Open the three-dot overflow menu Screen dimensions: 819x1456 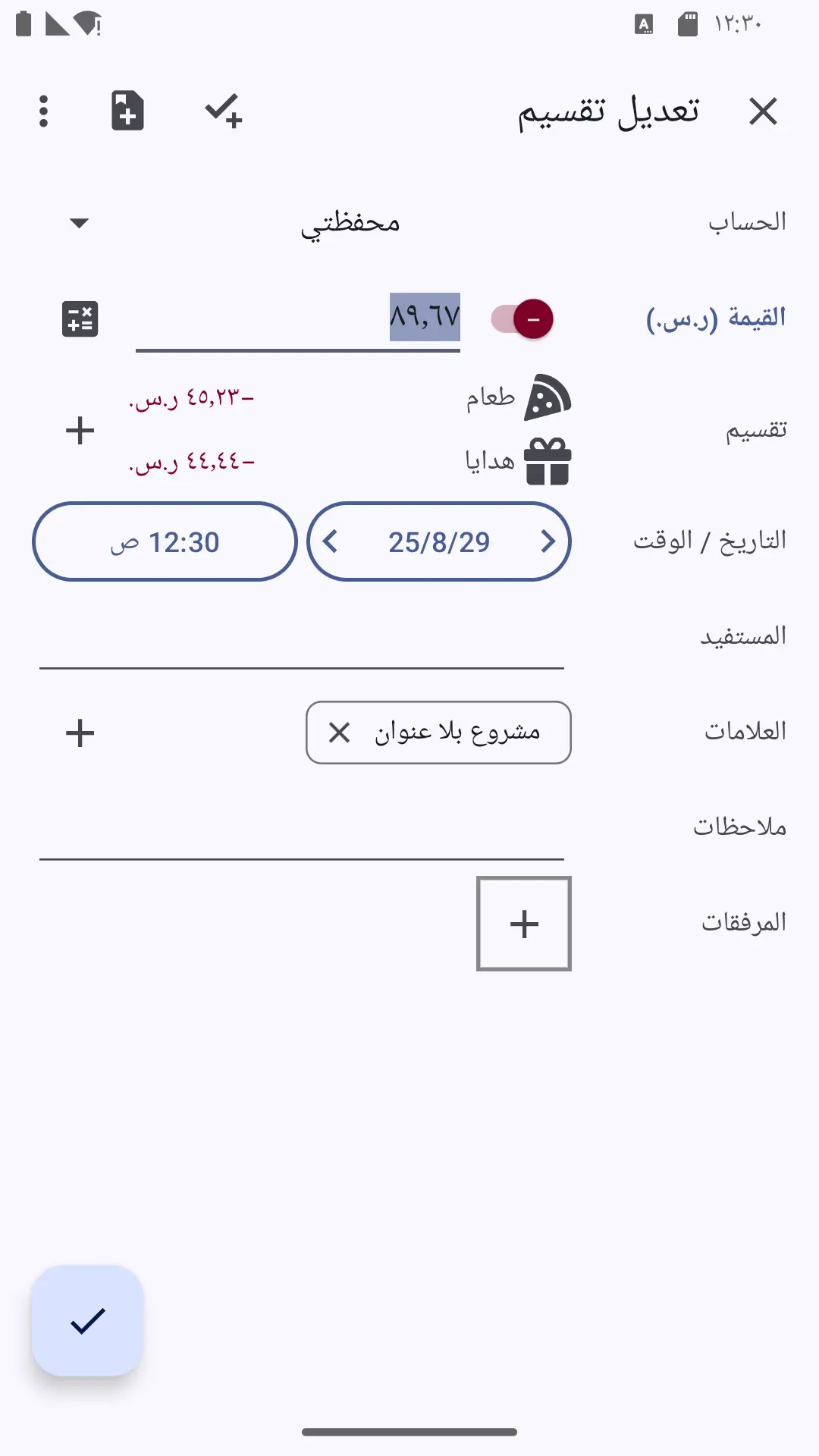[44, 111]
